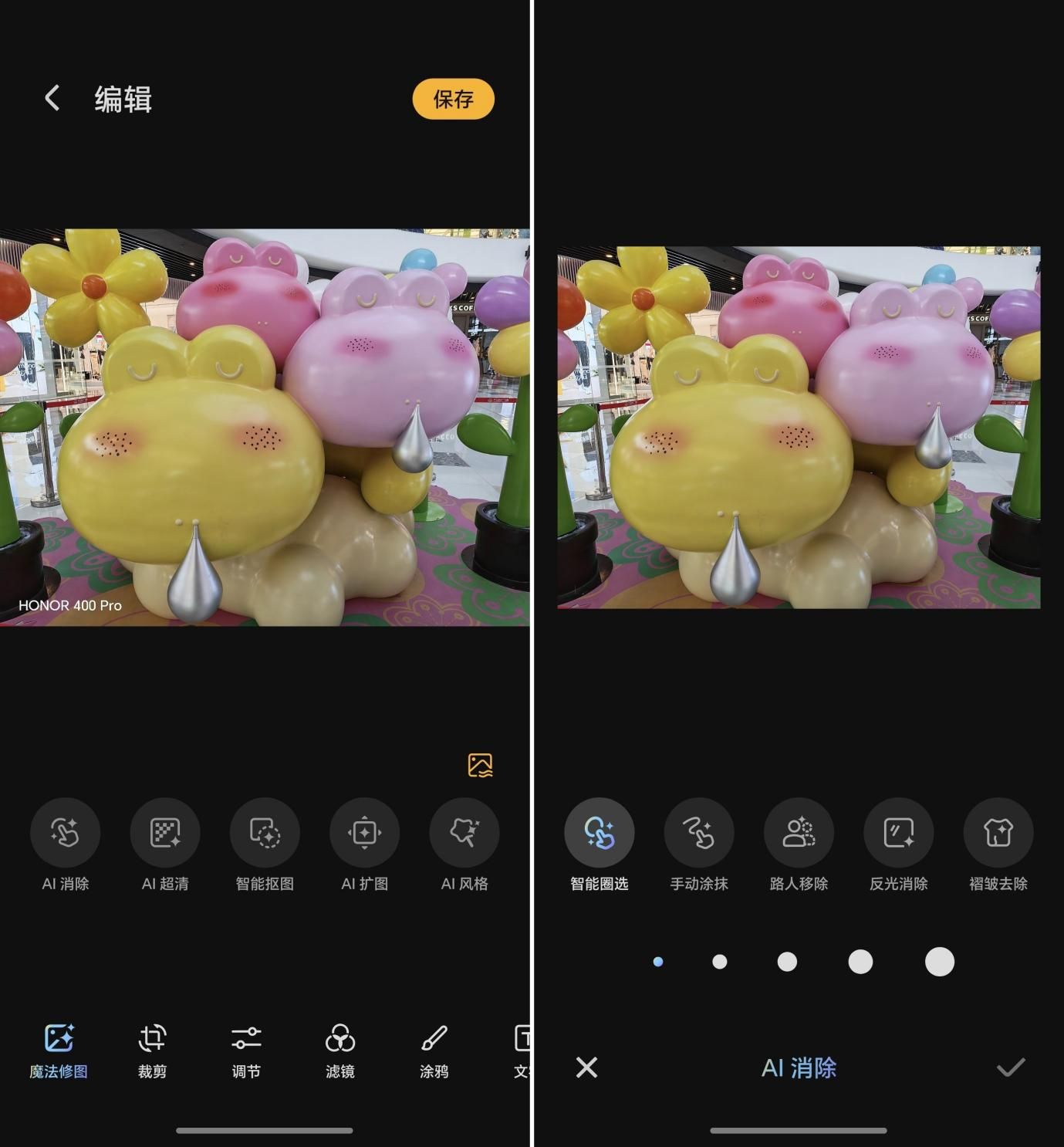Open 智能抠图
Screen dimensions: 1064x1147
[265, 833]
